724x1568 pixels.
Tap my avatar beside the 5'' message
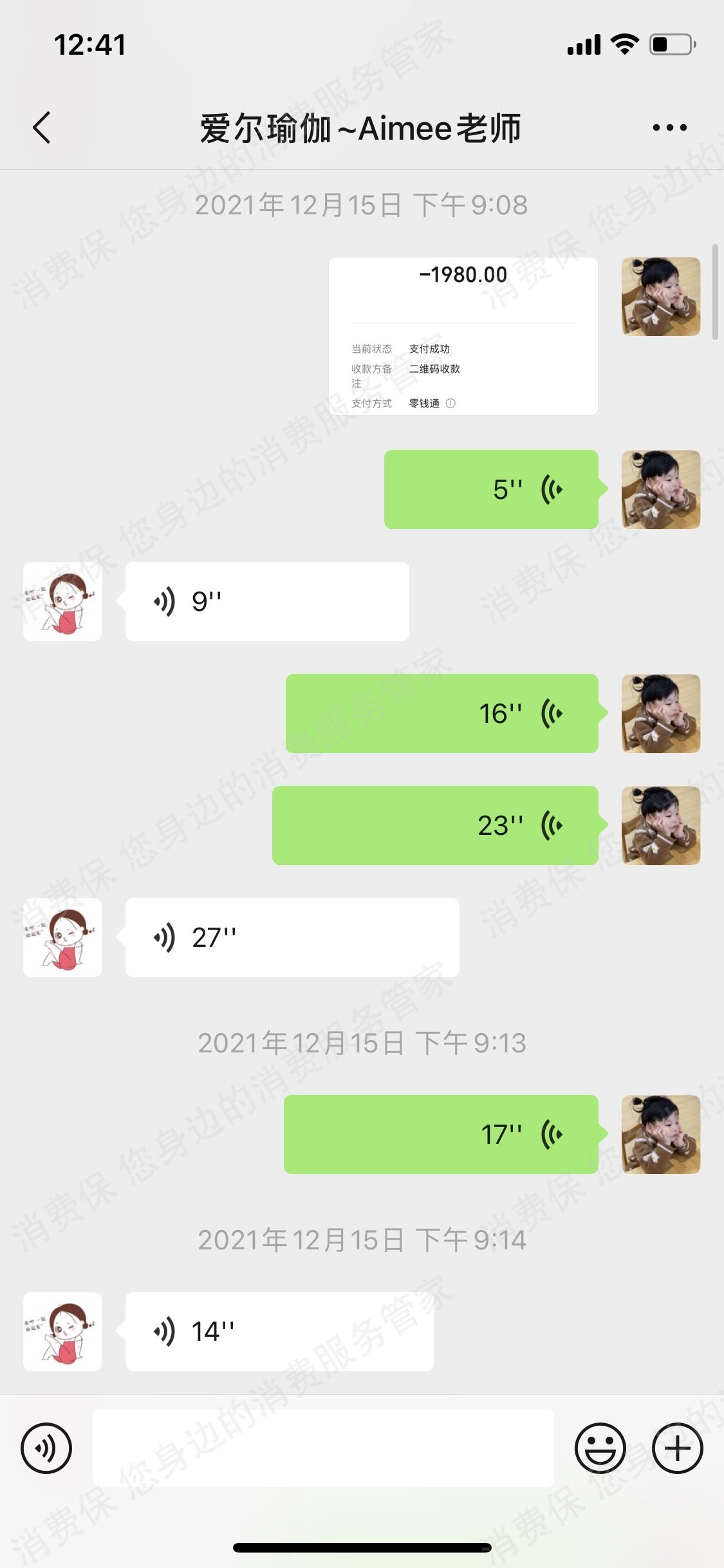661,489
